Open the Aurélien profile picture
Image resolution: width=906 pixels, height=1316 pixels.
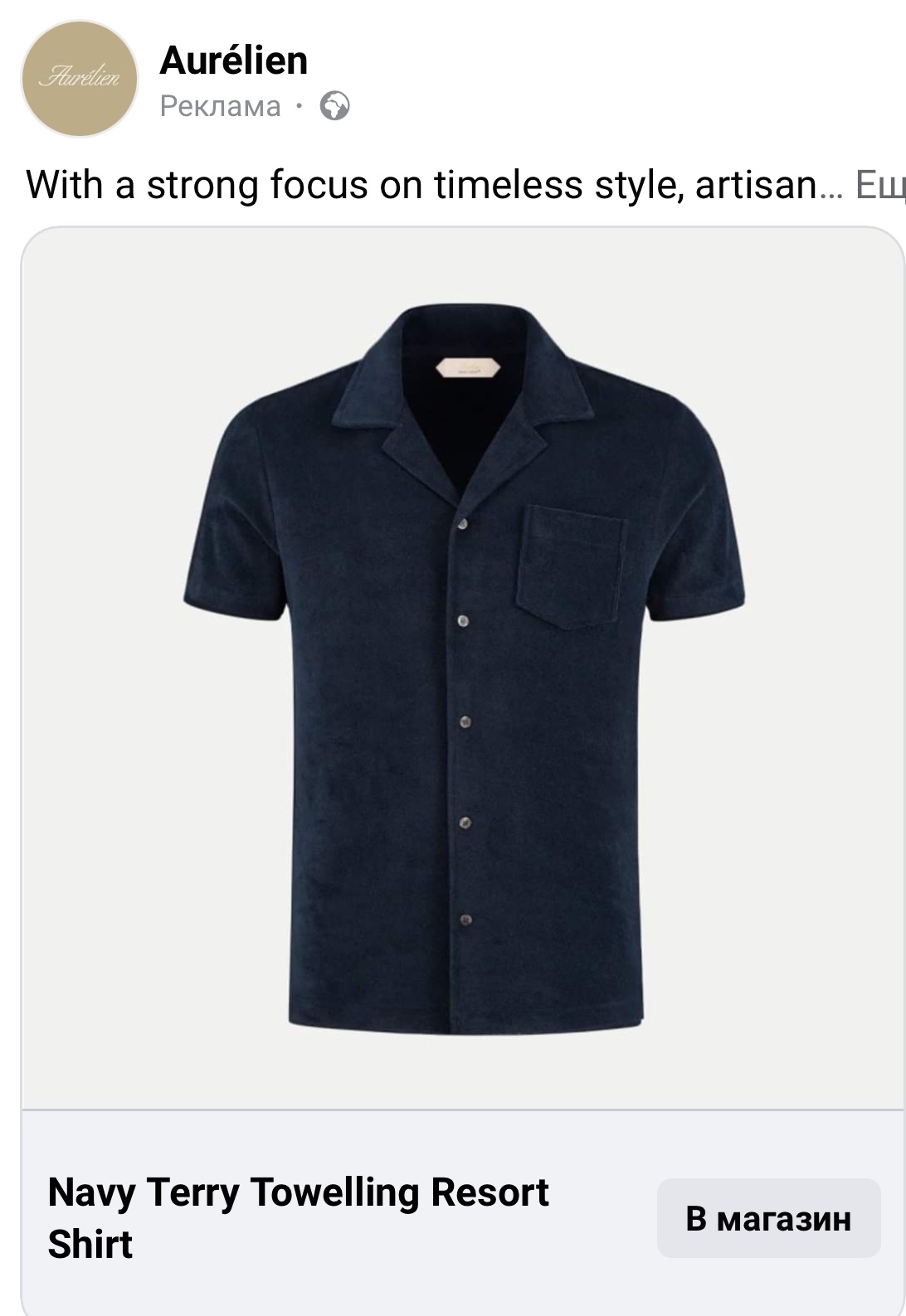tap(80, 79)
